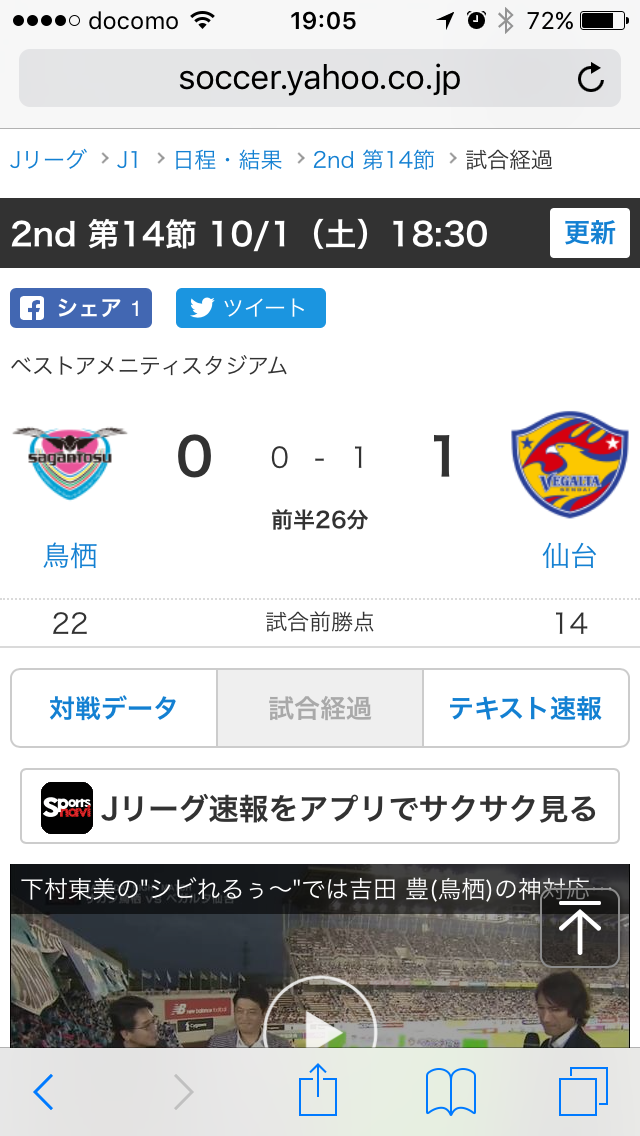Image resolution: width=640 pixels, height=1136 pixels.
Task: Reload the page in Safari
Action: tap(591, 78)
